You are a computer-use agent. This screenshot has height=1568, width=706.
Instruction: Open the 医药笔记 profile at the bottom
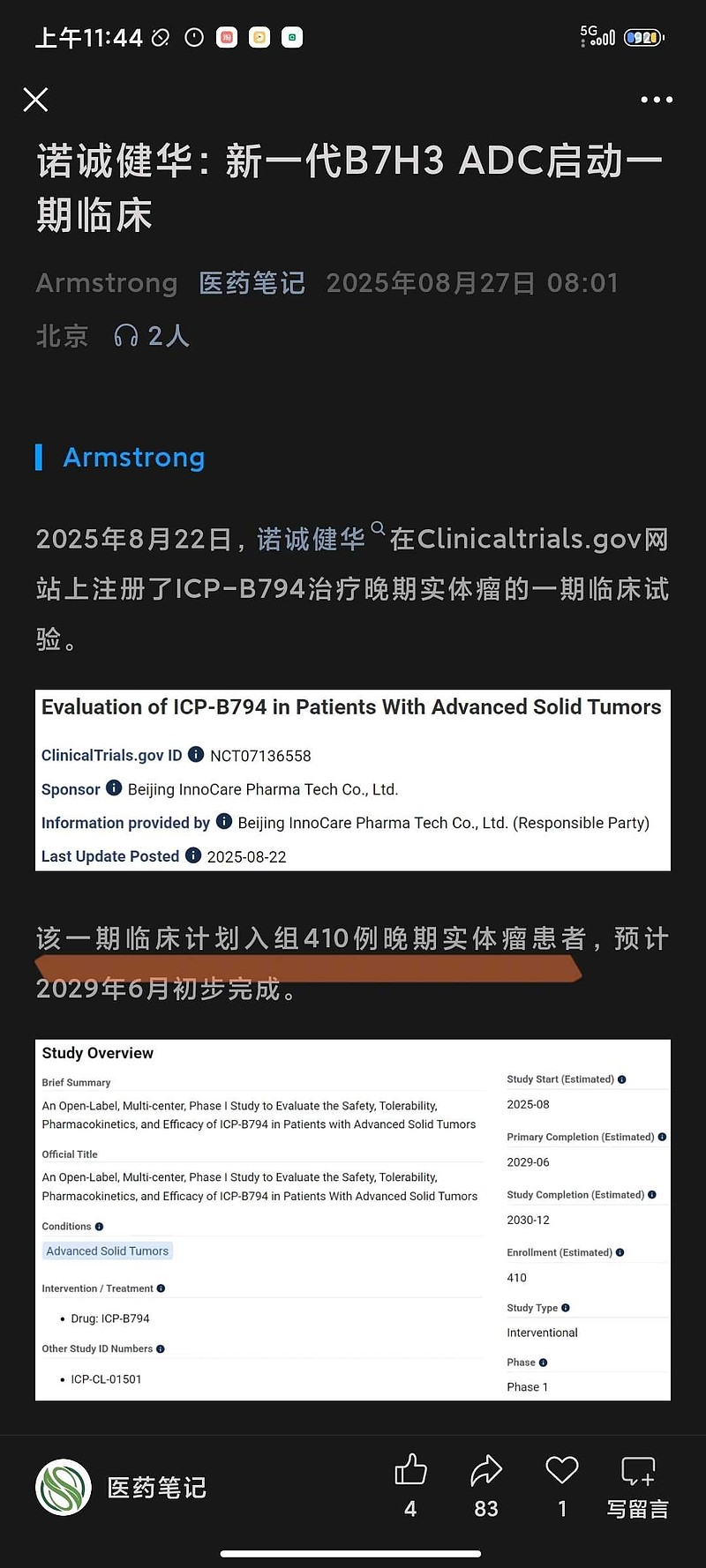coord(122,1488)
